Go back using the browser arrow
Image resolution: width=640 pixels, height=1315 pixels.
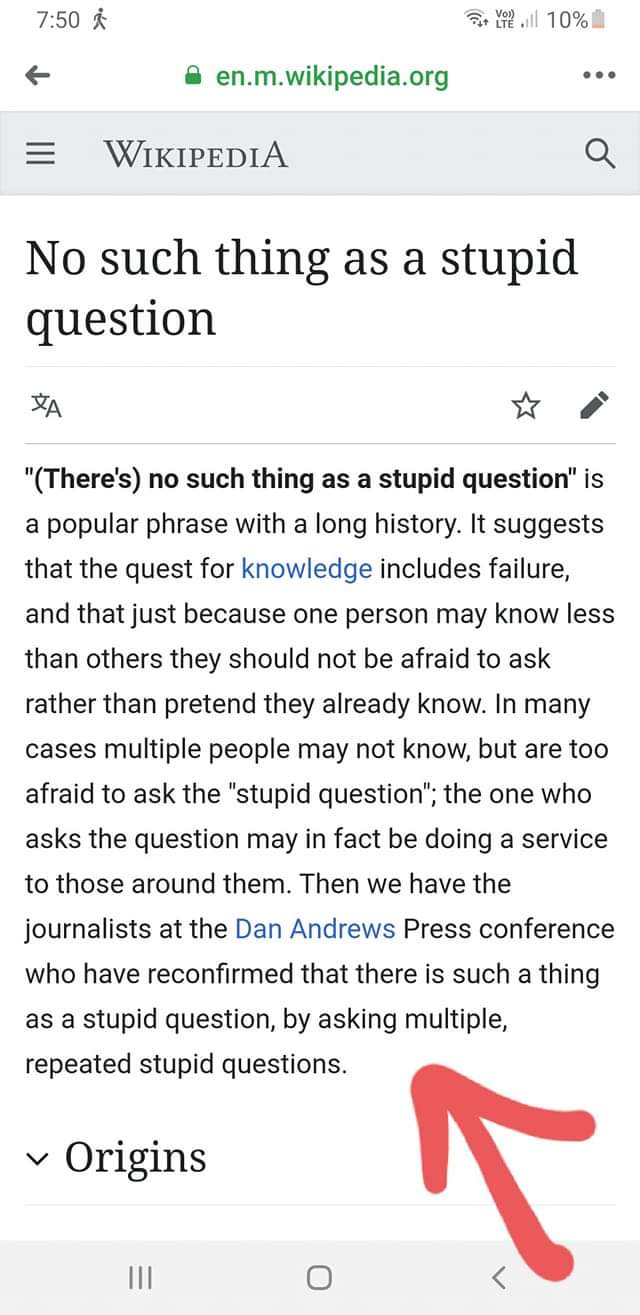pos(37,76)
